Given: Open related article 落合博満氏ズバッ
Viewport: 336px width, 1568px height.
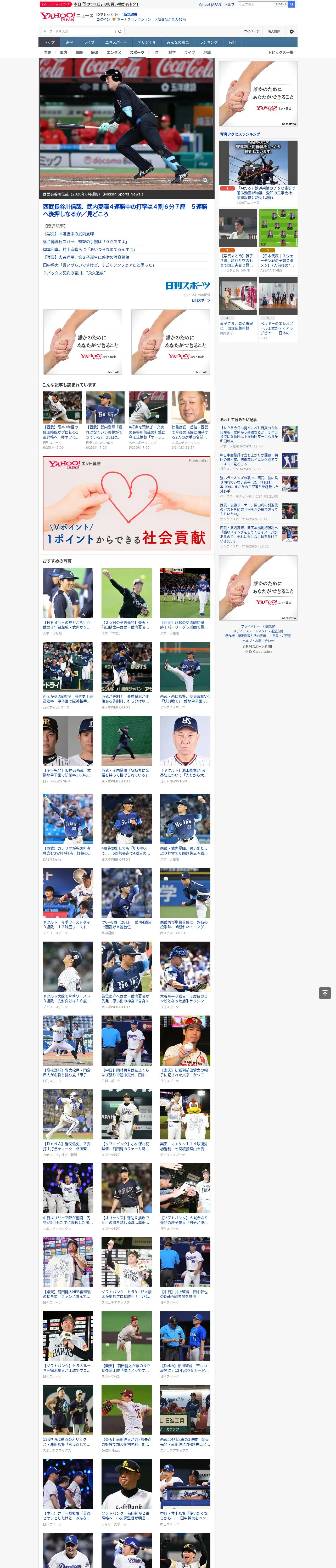Looking at the screenshot, I should (x=85, y=242).
